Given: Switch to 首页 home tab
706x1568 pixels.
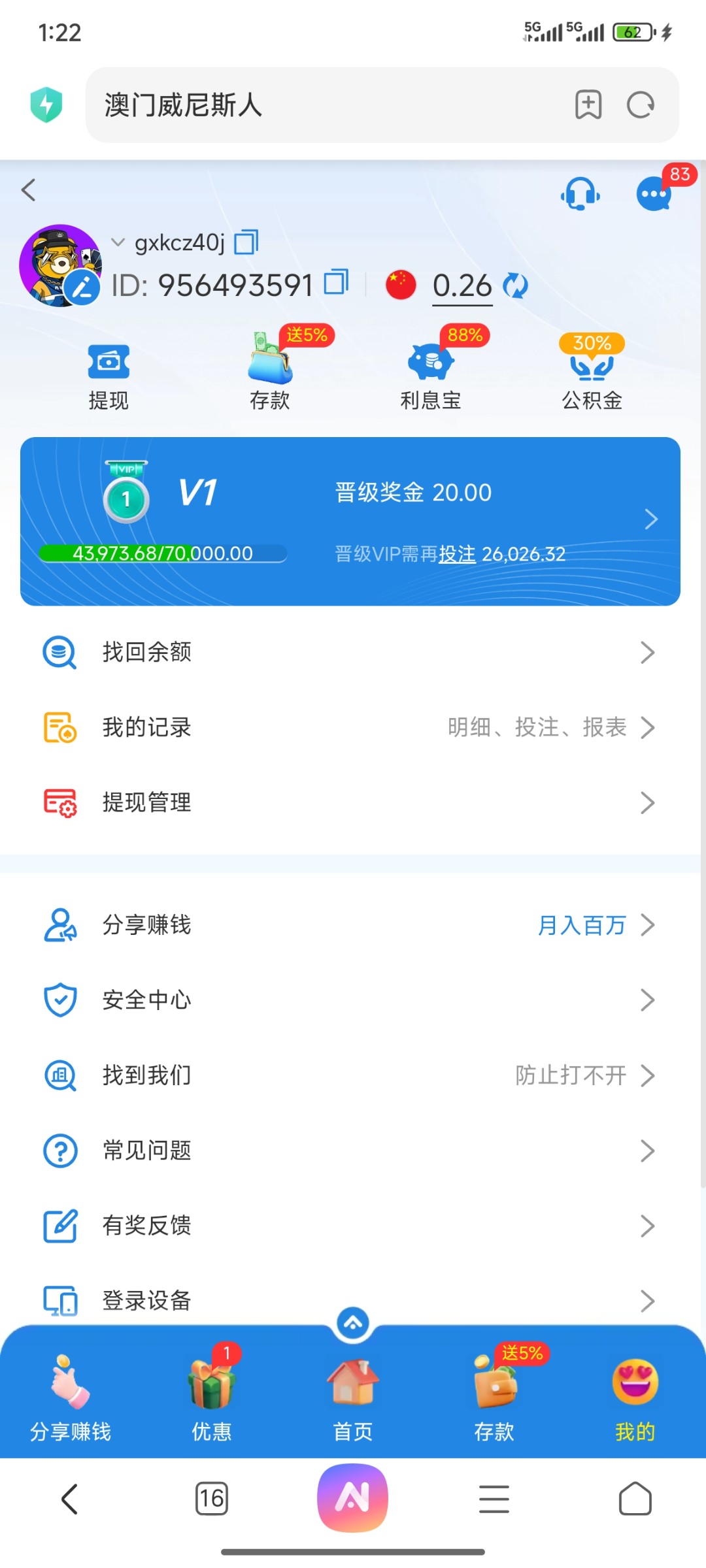Looking at the screenshot, I should 353,1398.
